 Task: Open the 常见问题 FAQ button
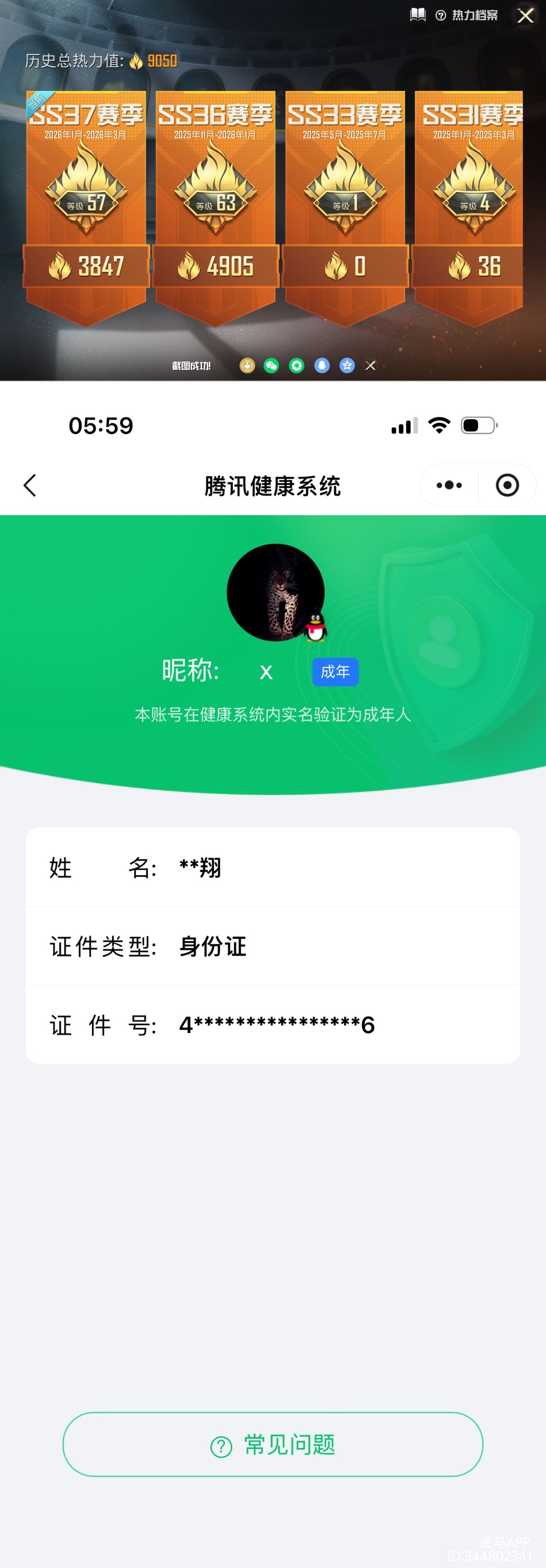[273, 1445]
